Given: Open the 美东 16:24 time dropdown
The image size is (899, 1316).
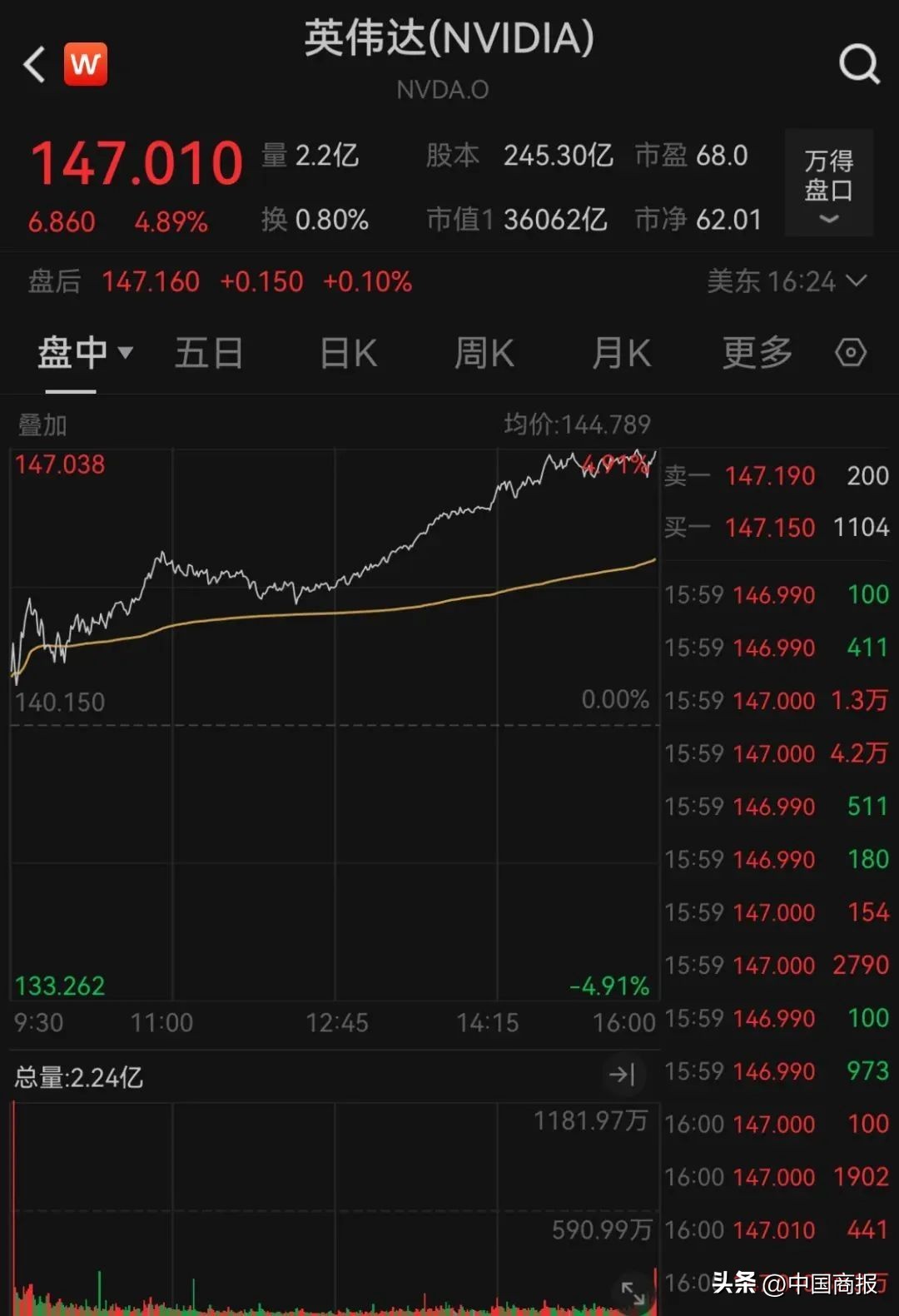Looking at the screenshot, I should pos(787,282).
